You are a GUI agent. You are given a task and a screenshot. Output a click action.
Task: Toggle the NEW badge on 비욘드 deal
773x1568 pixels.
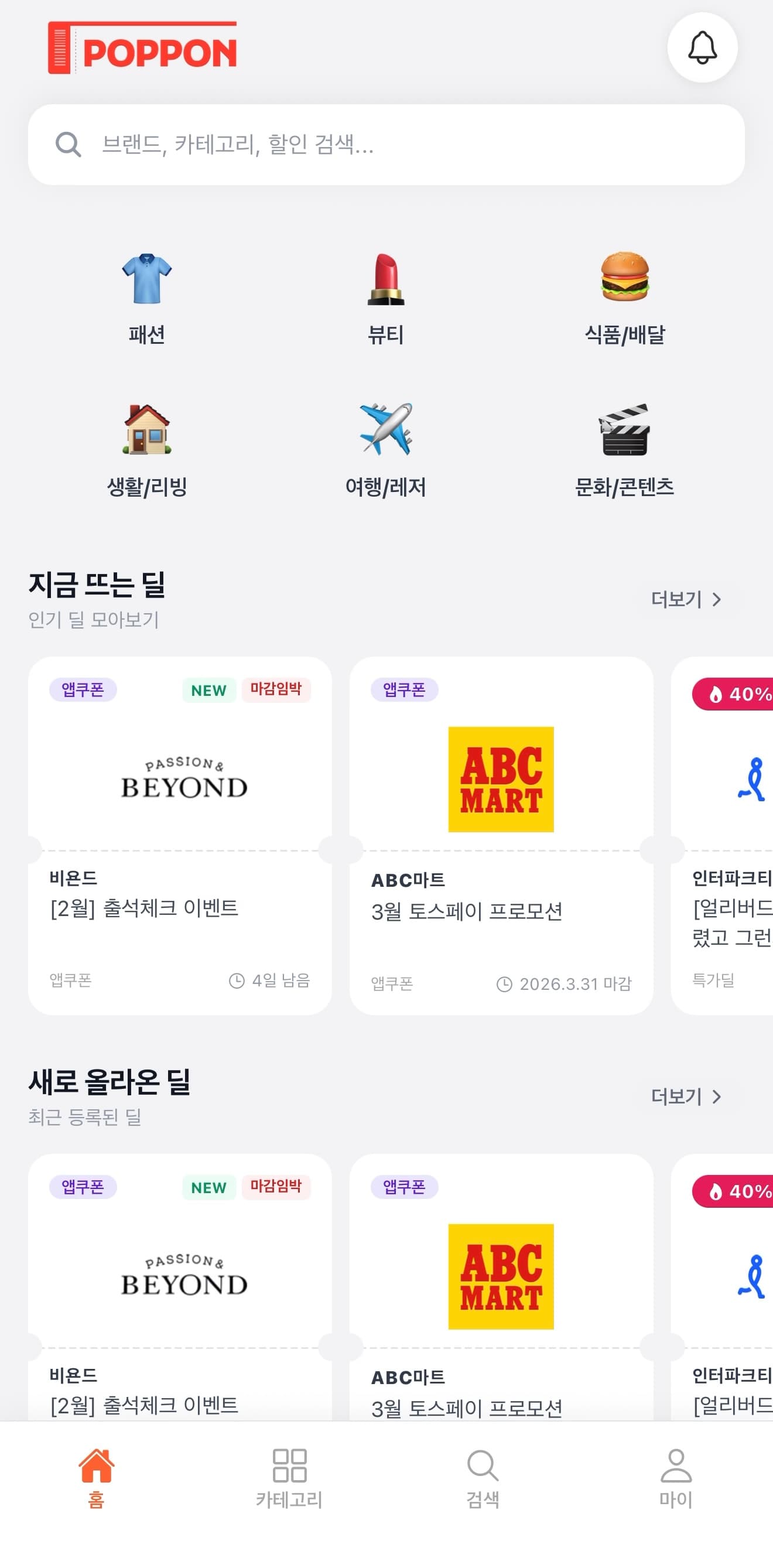point(208,690)
